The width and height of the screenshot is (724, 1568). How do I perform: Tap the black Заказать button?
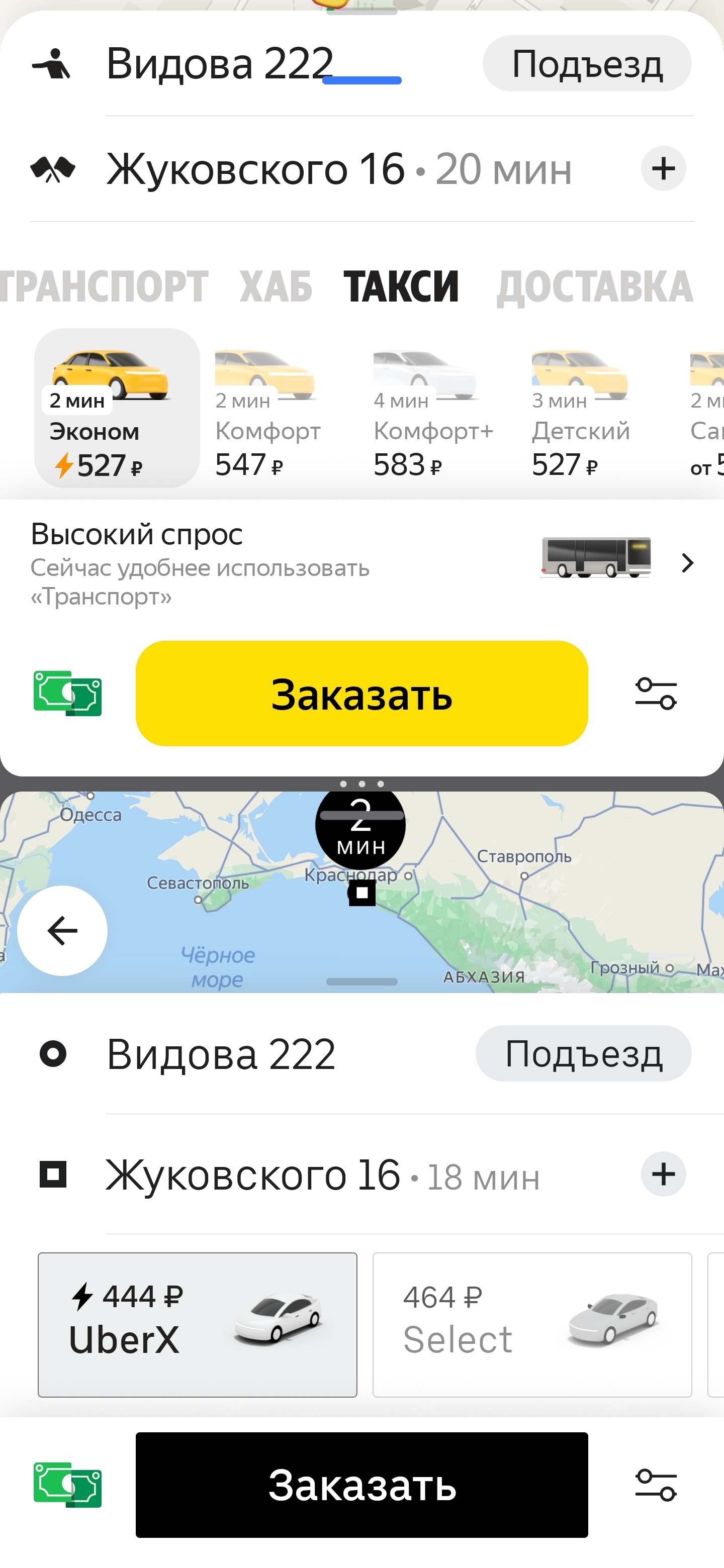click(x=361, y=1485)
